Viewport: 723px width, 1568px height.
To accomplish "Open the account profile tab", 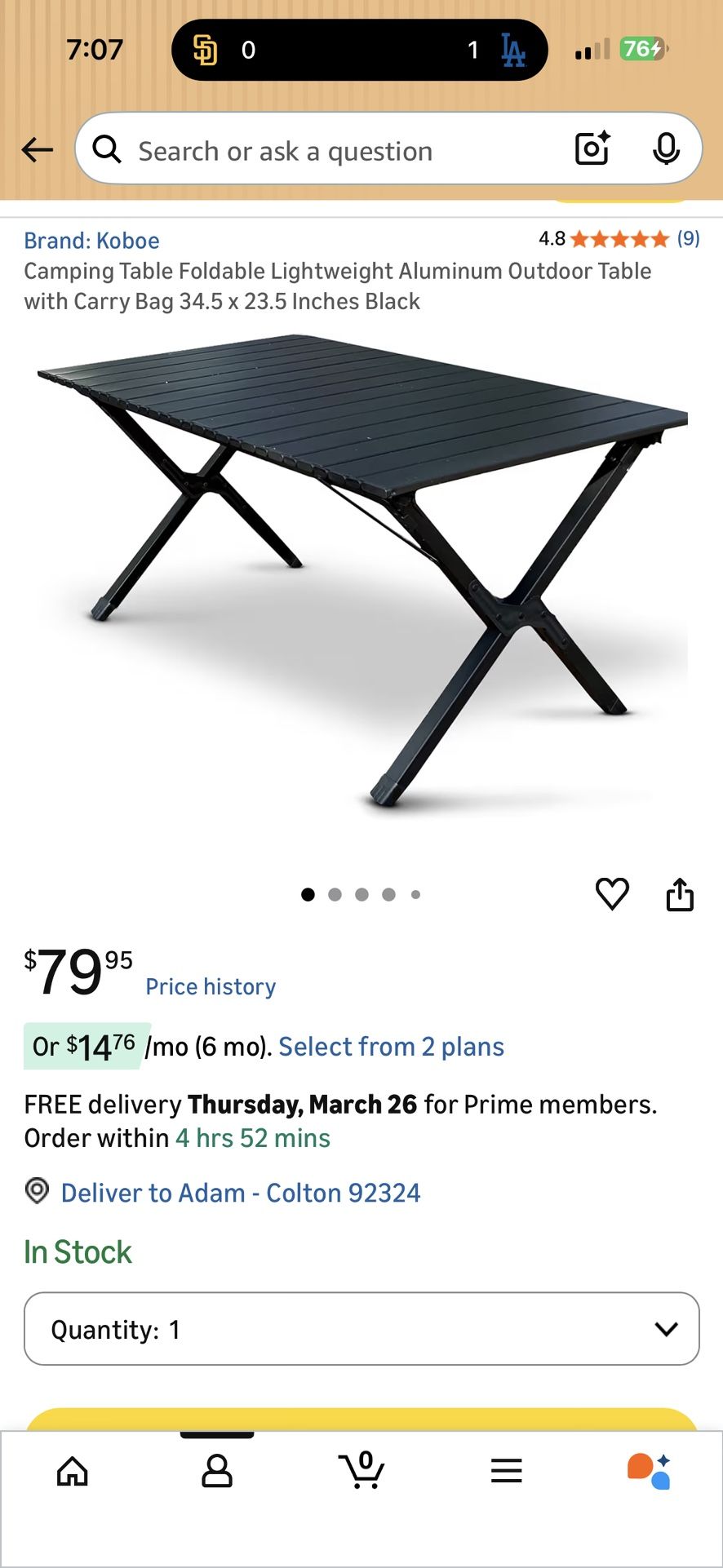I will pos(217,1471).
